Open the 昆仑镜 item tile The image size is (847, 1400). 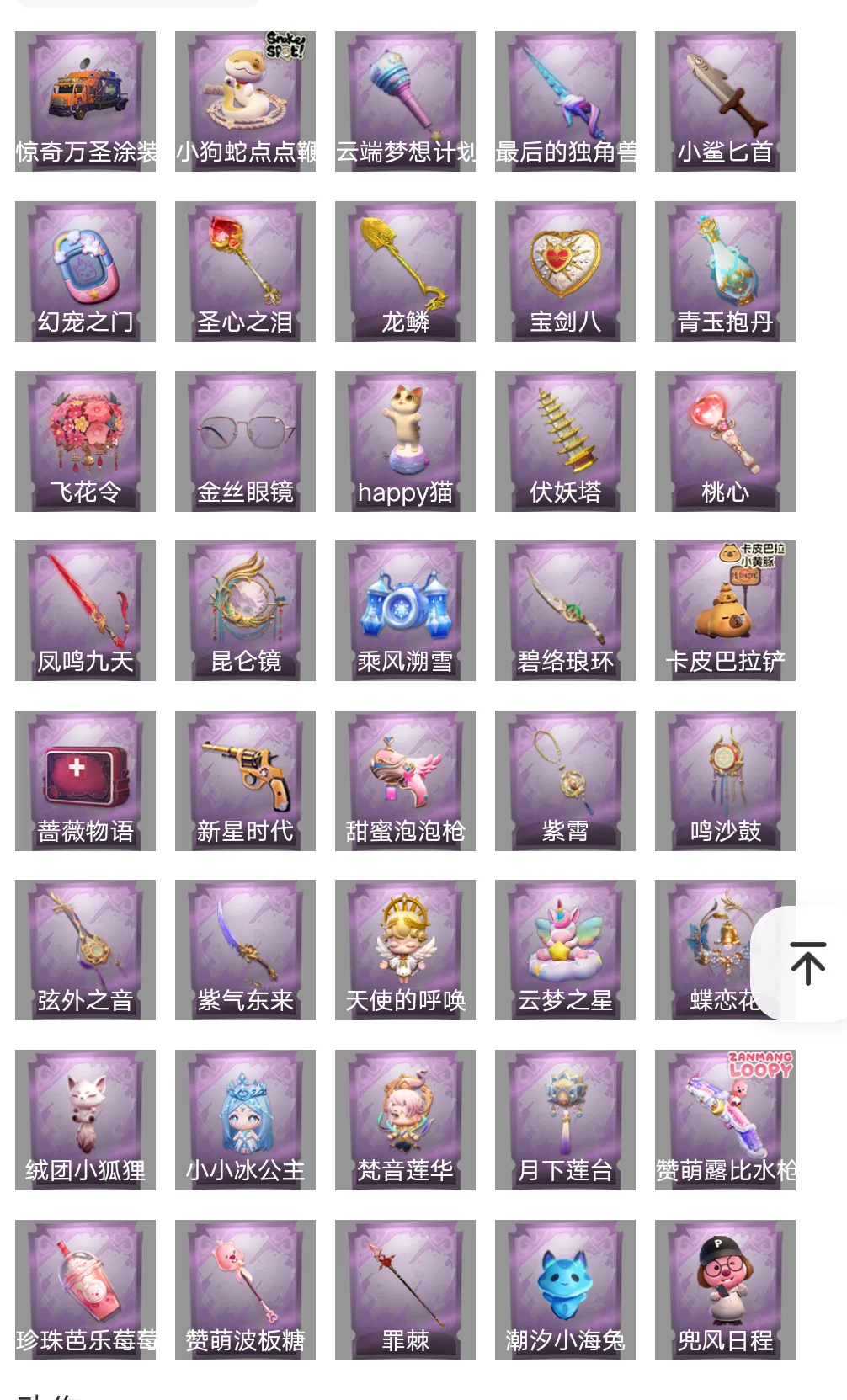(245, 610)
